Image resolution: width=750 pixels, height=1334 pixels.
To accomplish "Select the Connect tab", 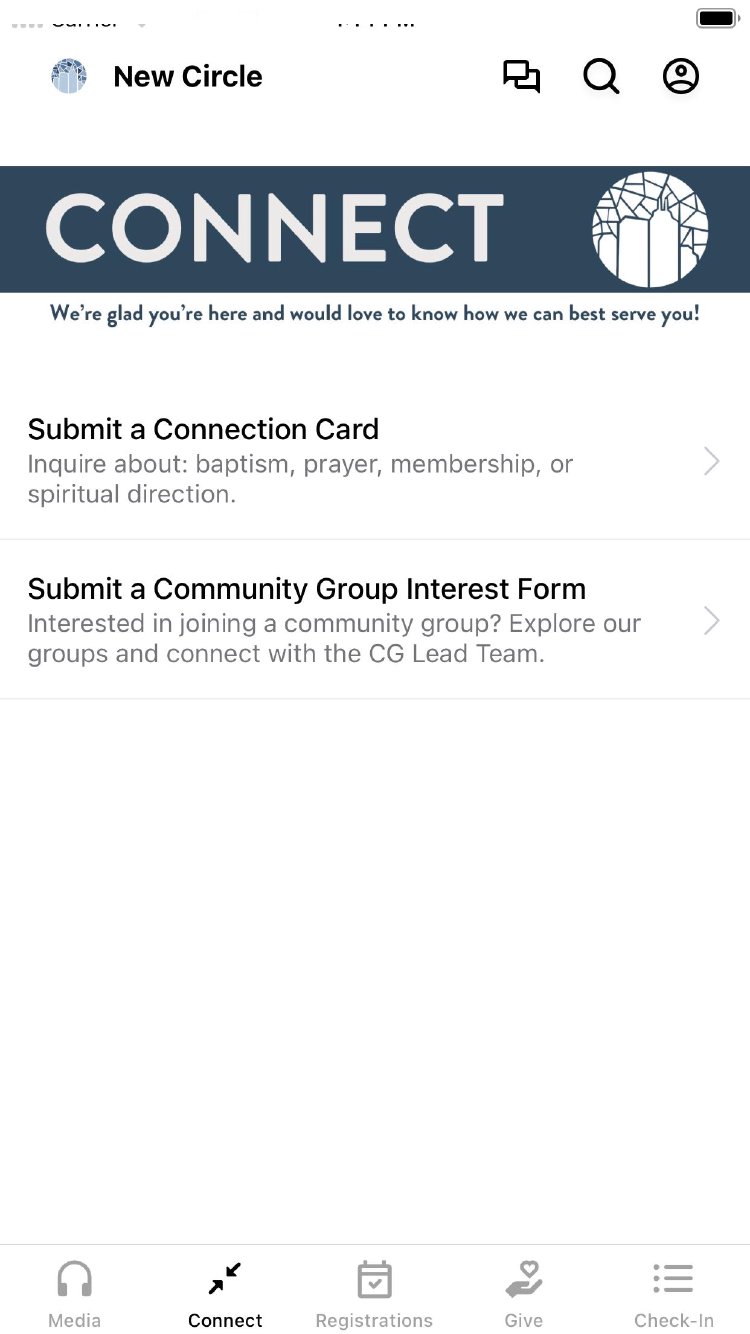I will 225,1293.
